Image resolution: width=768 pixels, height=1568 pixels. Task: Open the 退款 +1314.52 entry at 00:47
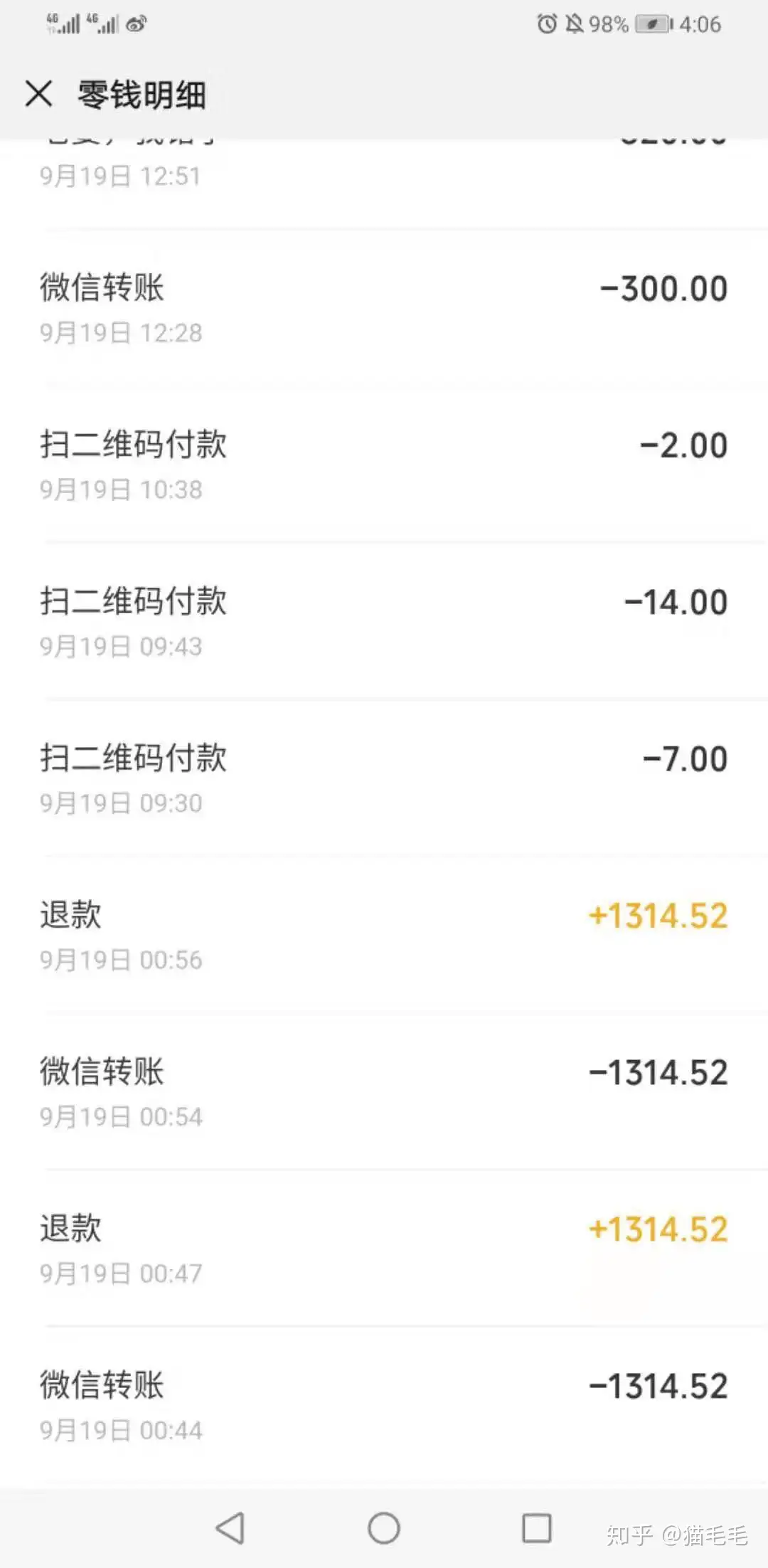click(384, 1249)
